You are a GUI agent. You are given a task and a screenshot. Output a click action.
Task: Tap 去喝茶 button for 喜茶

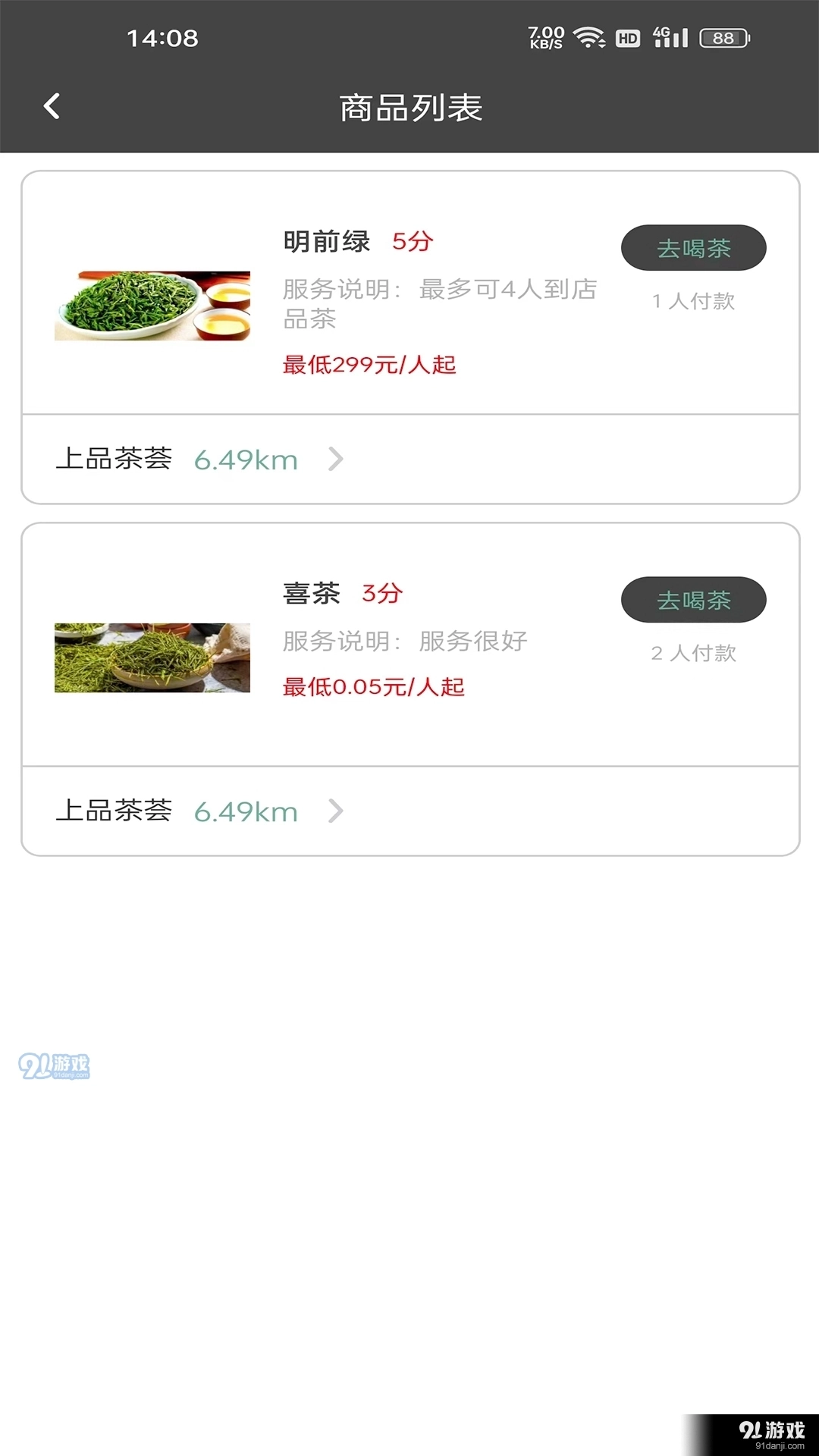(693, 599)
